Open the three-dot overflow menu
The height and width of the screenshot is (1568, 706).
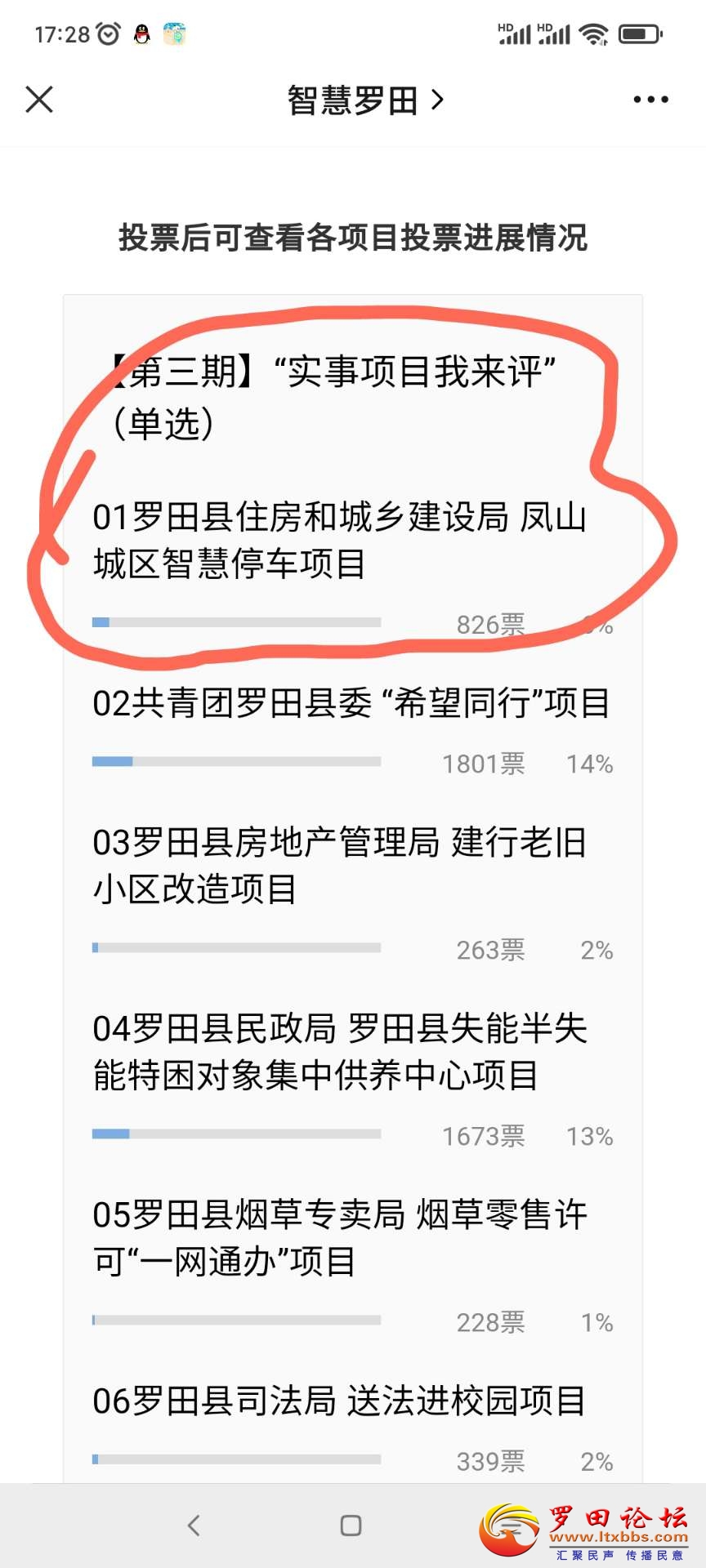pyautogui.click(x=650, y=100)
